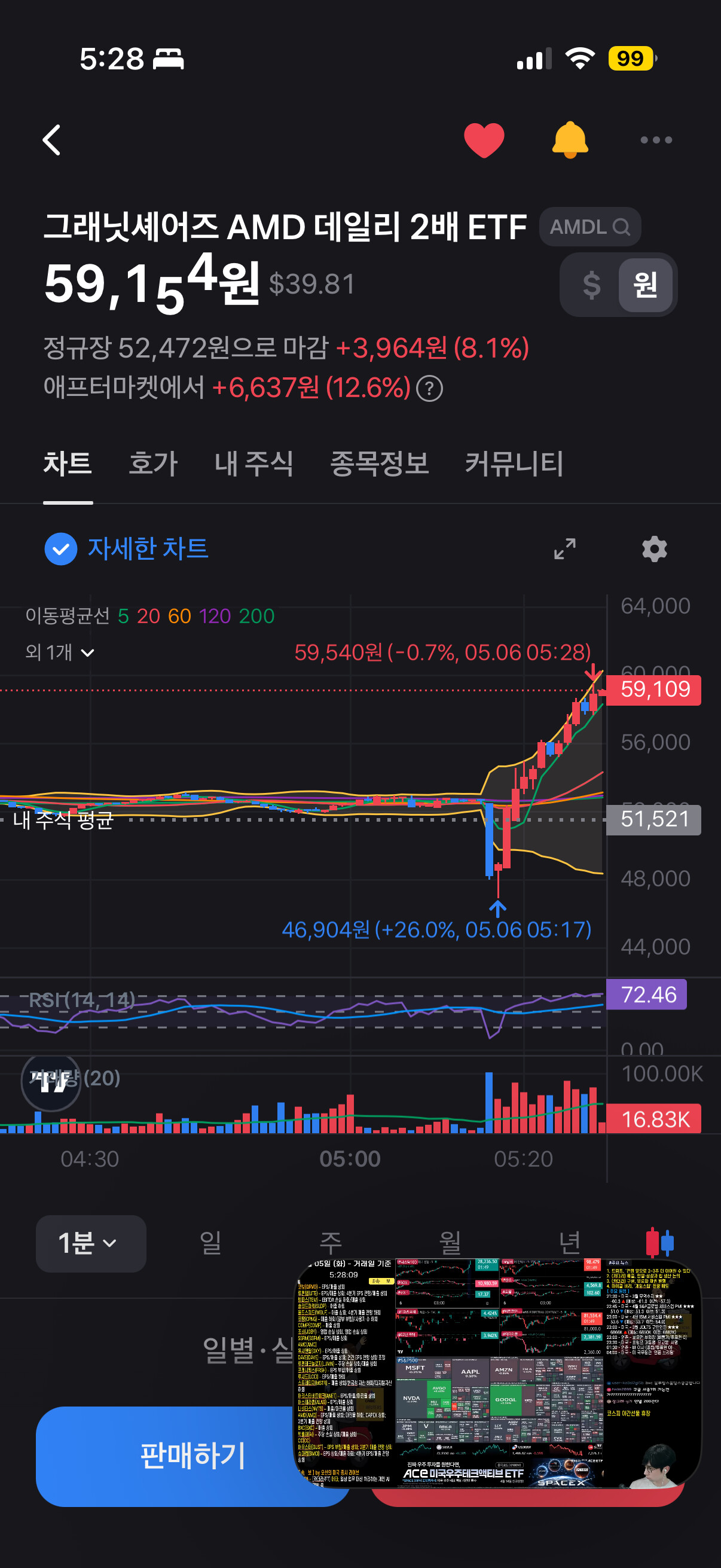Switch to the 호가 tab
The image size is (721, 1568).
point(153,464)
